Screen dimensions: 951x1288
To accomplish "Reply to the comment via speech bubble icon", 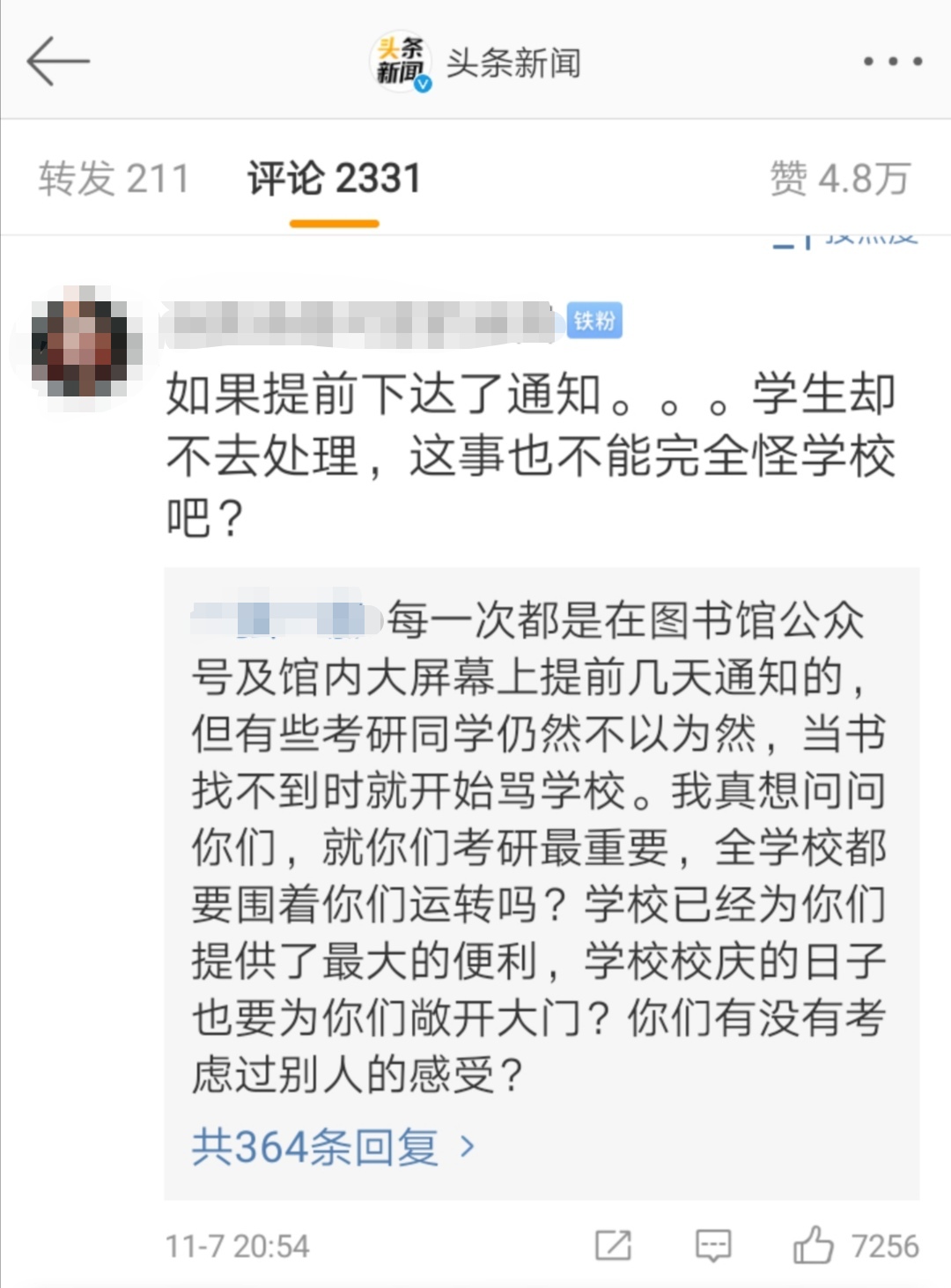I will pos(712,1246).
